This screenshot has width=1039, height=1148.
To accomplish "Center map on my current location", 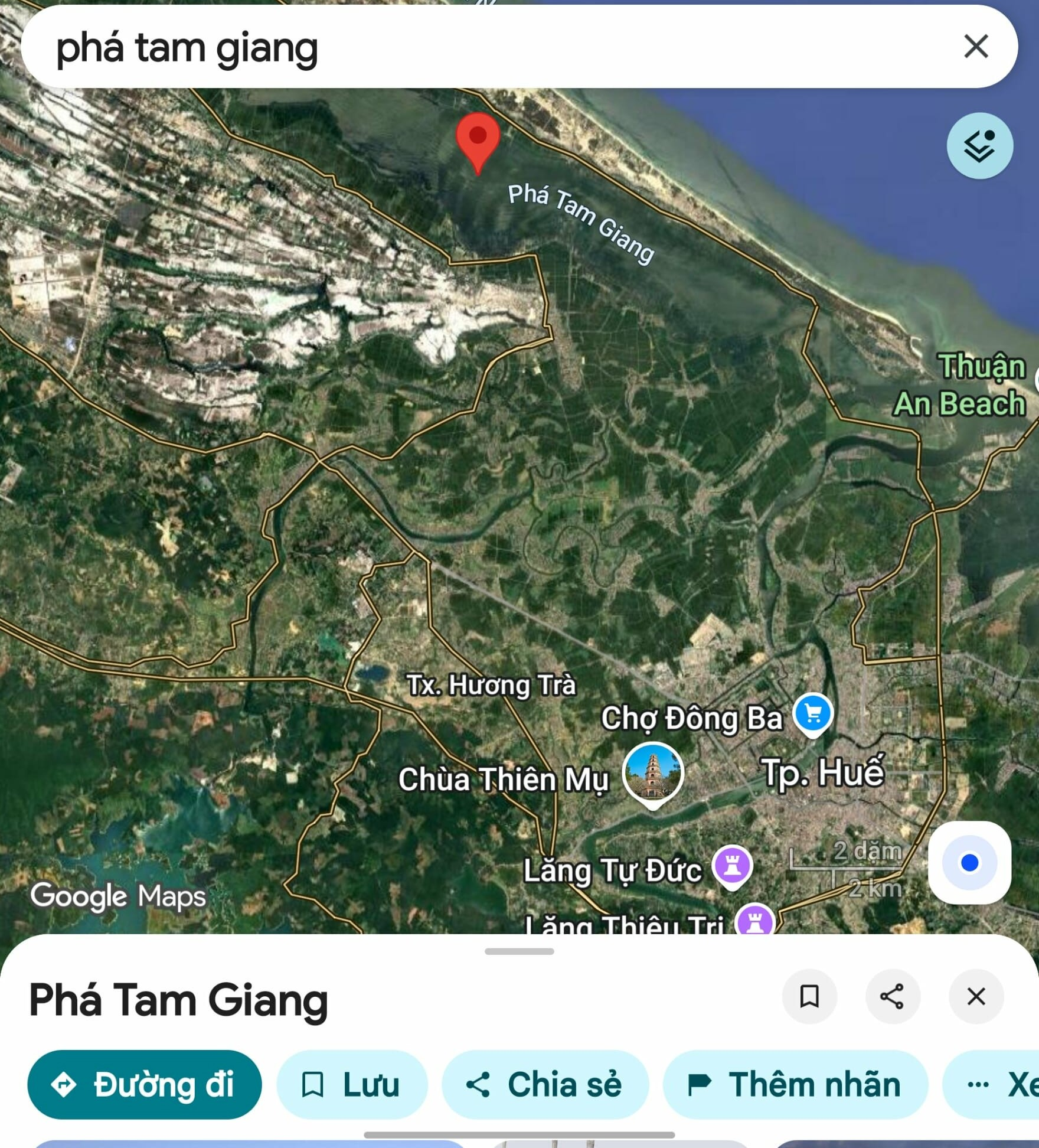I will (969, 862).
